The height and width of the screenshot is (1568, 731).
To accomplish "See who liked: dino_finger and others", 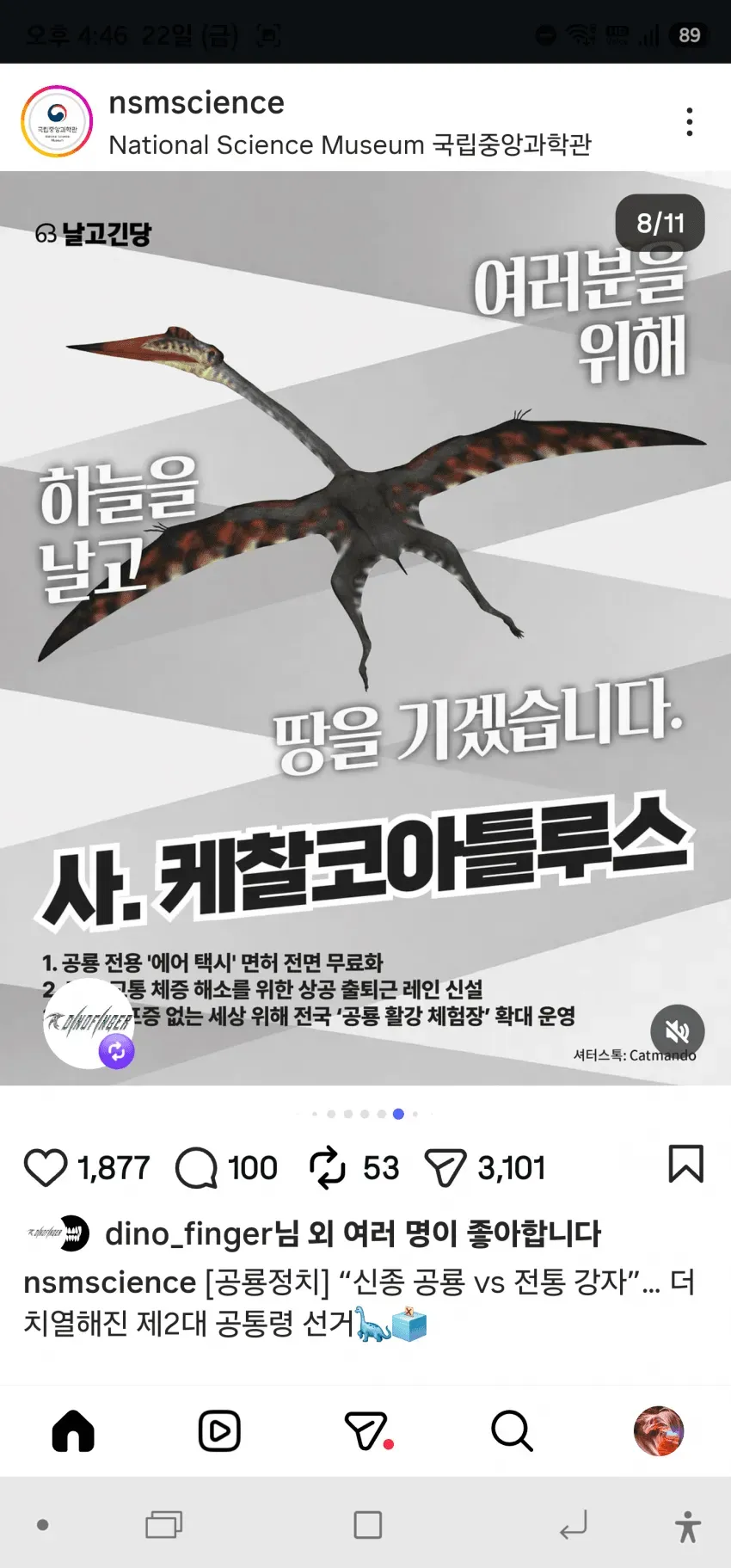I will pyautogui.click(x=353, y=1233).
